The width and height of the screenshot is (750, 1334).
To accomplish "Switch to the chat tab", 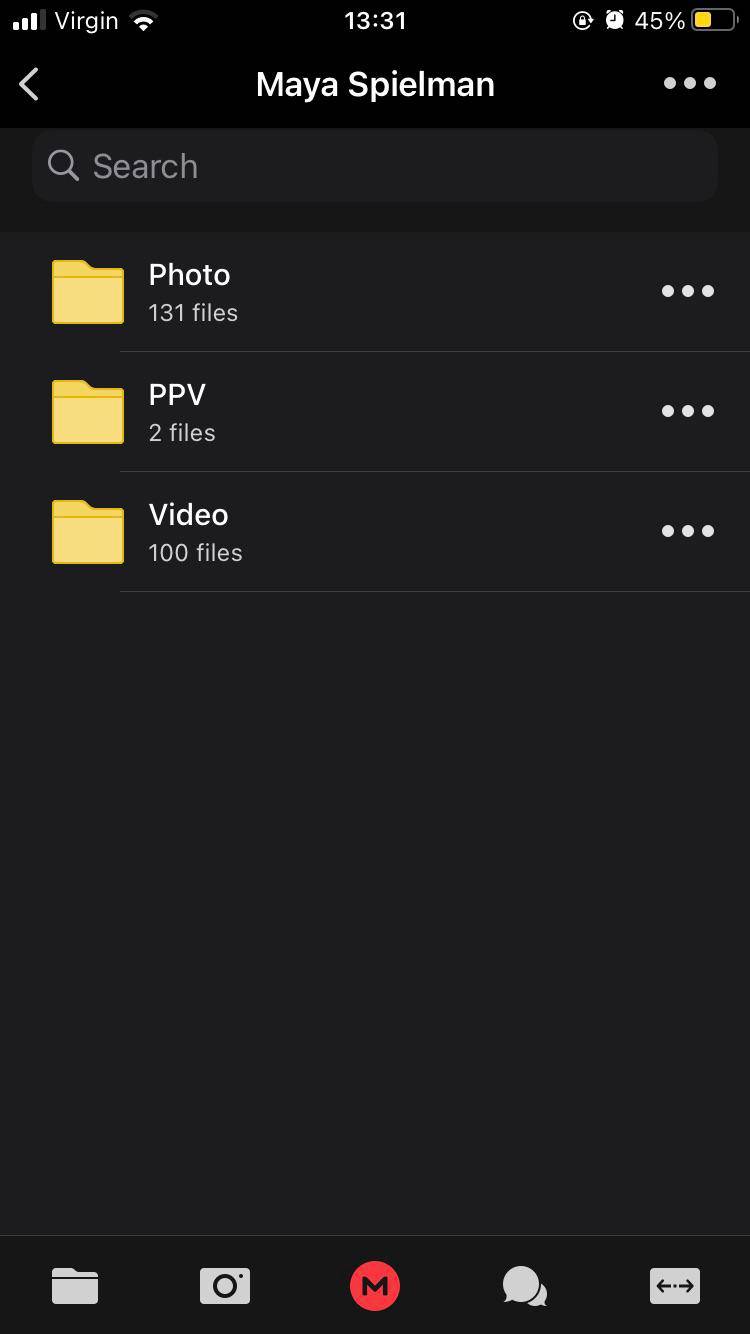I will 525,1286.
